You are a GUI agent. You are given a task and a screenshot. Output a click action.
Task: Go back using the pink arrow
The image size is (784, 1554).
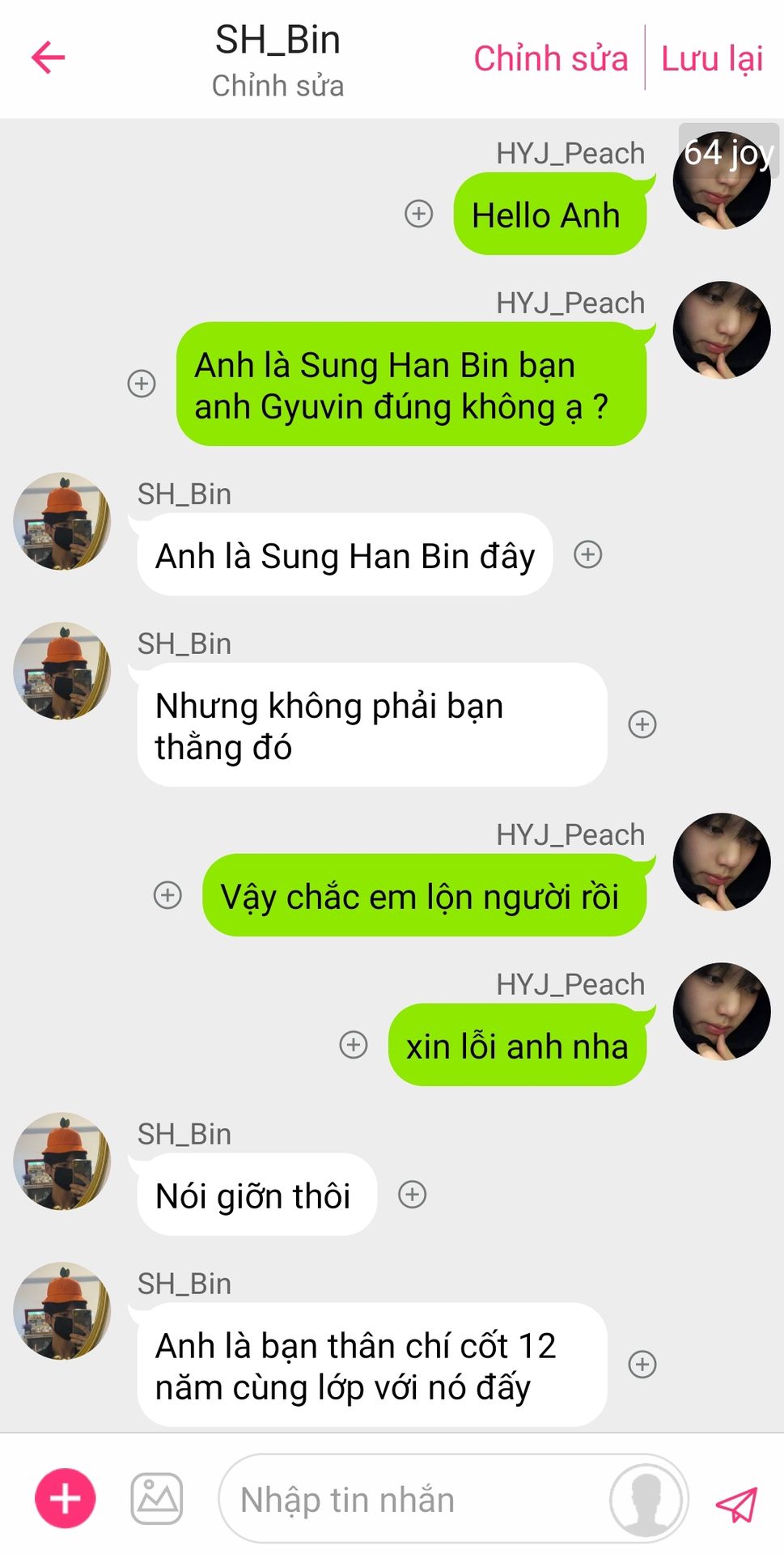pyautogui.click(x=48, y=57)
